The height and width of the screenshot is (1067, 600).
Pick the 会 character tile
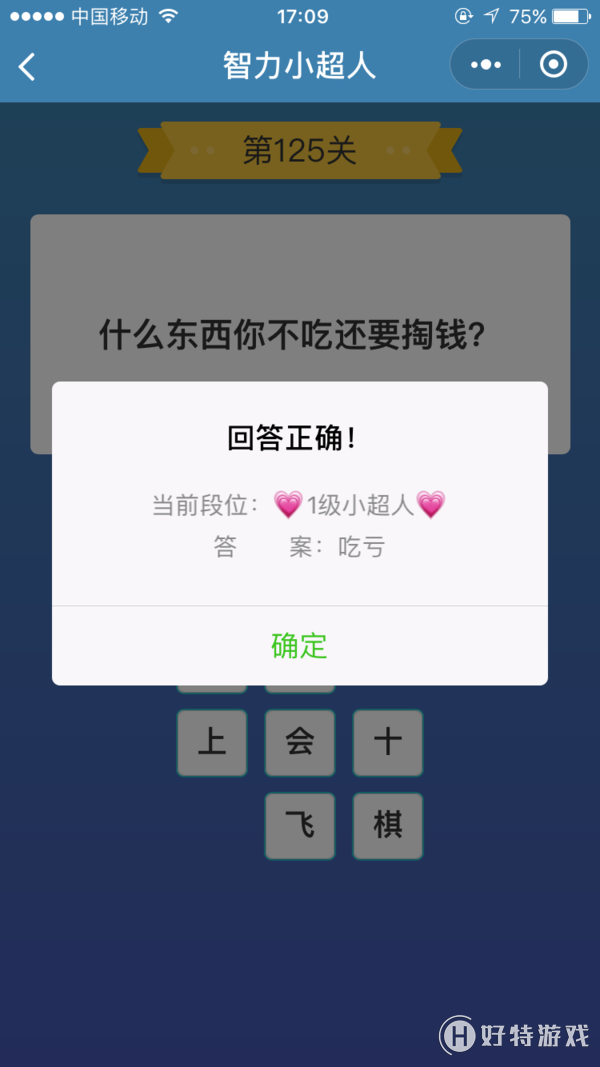tap(299, 743)
